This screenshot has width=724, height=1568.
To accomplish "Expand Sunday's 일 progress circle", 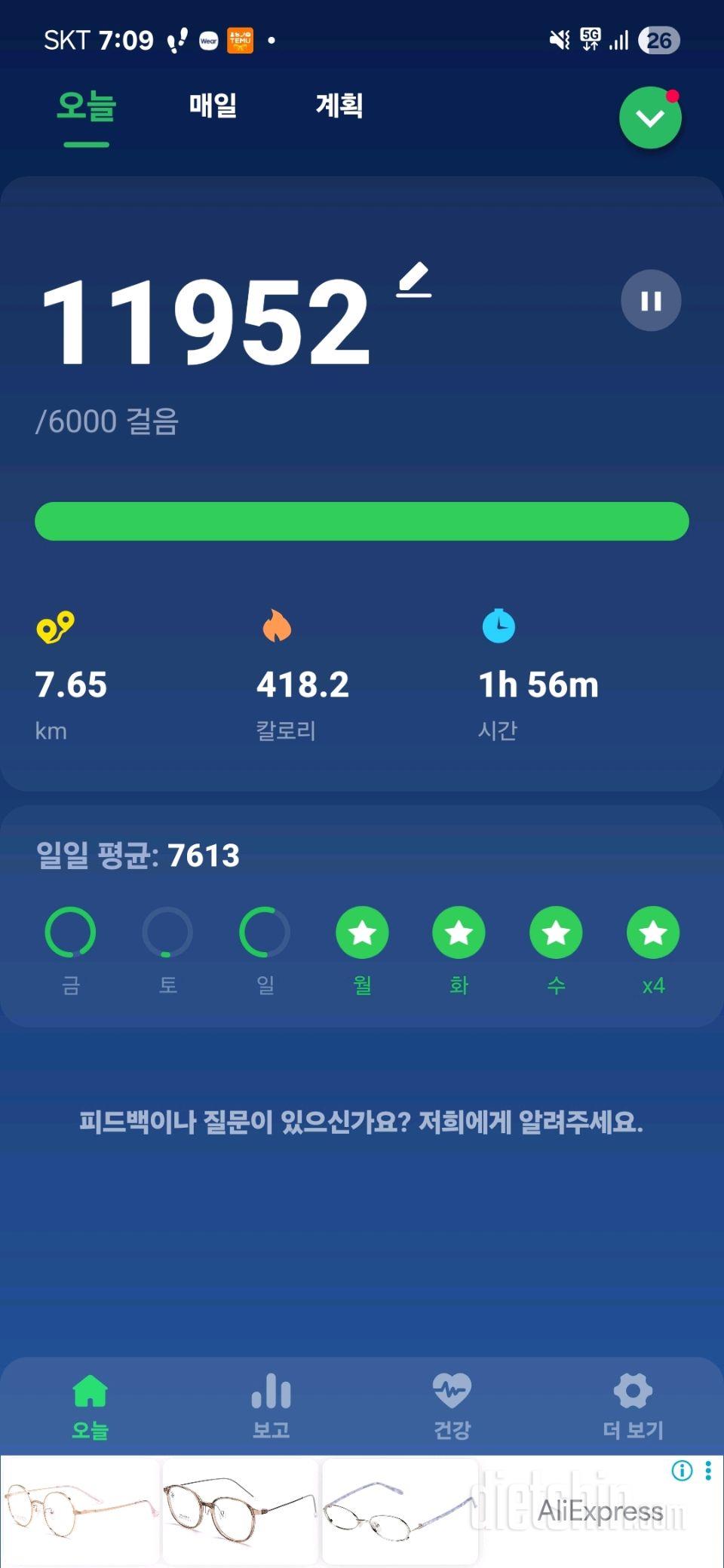I will point(264,933).
